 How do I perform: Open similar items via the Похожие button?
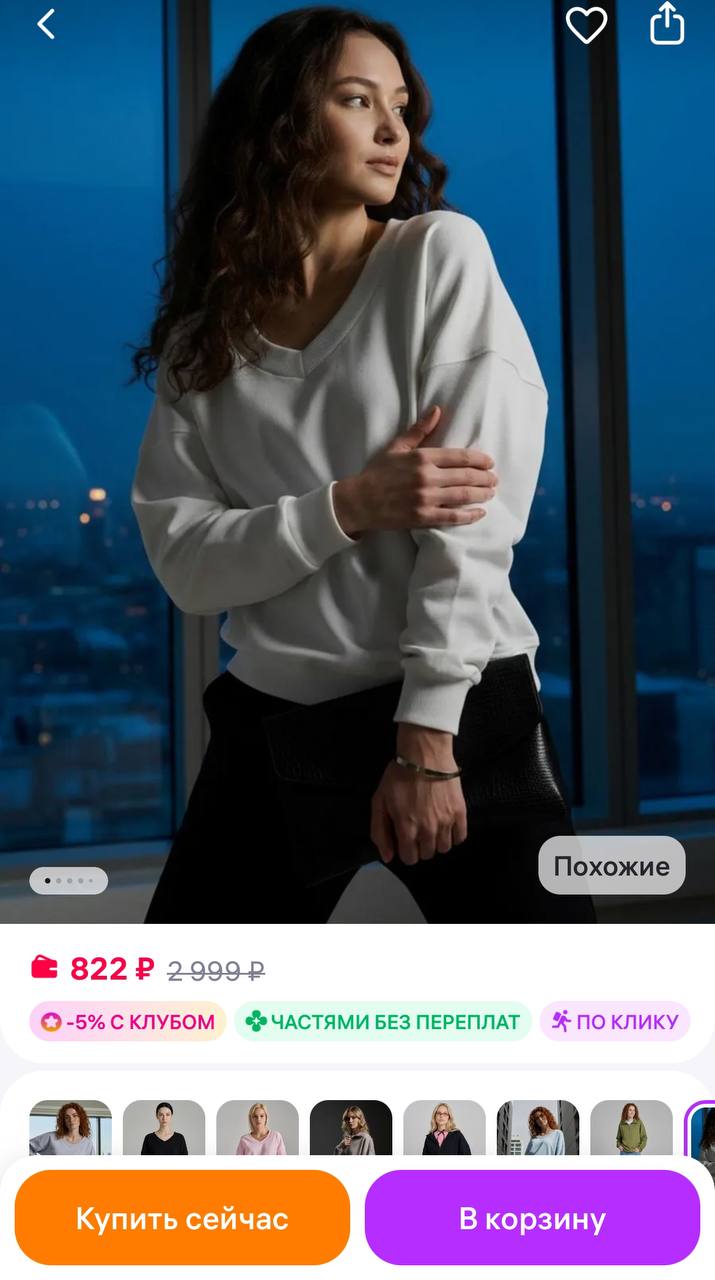click(611, 865)
